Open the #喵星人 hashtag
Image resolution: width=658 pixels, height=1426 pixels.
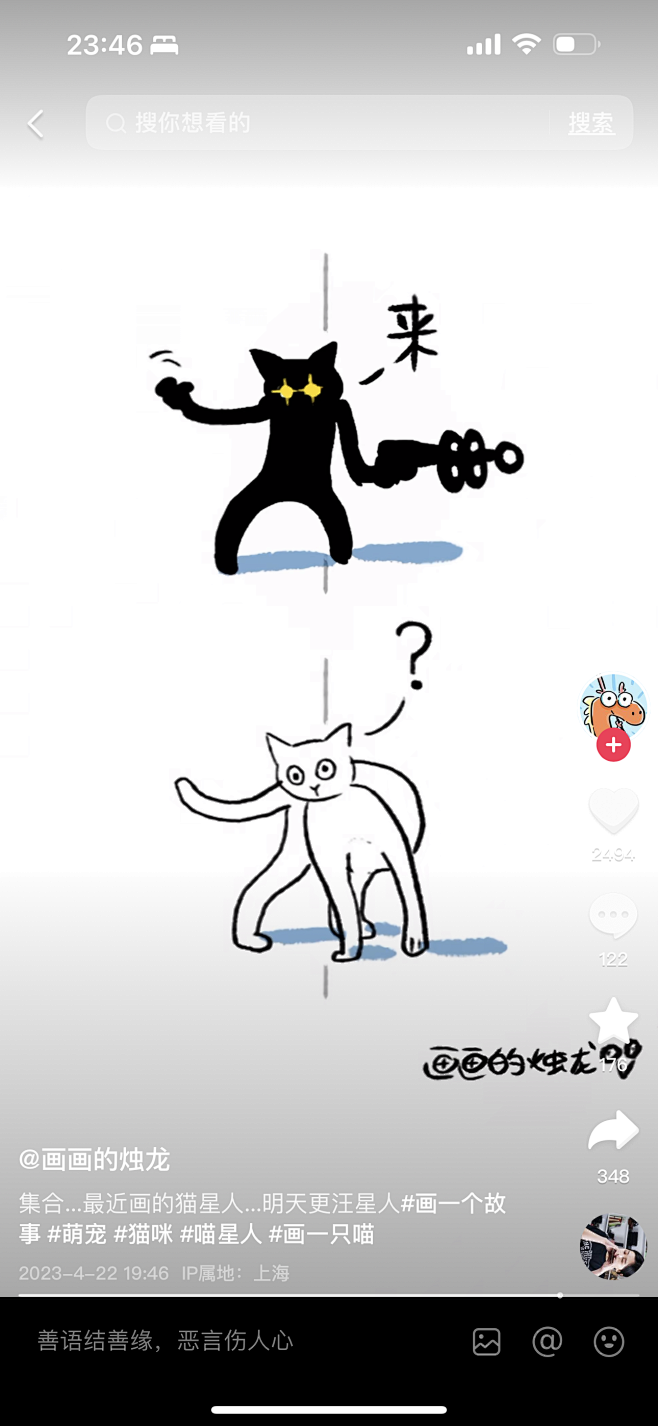tap(221, 1234)
